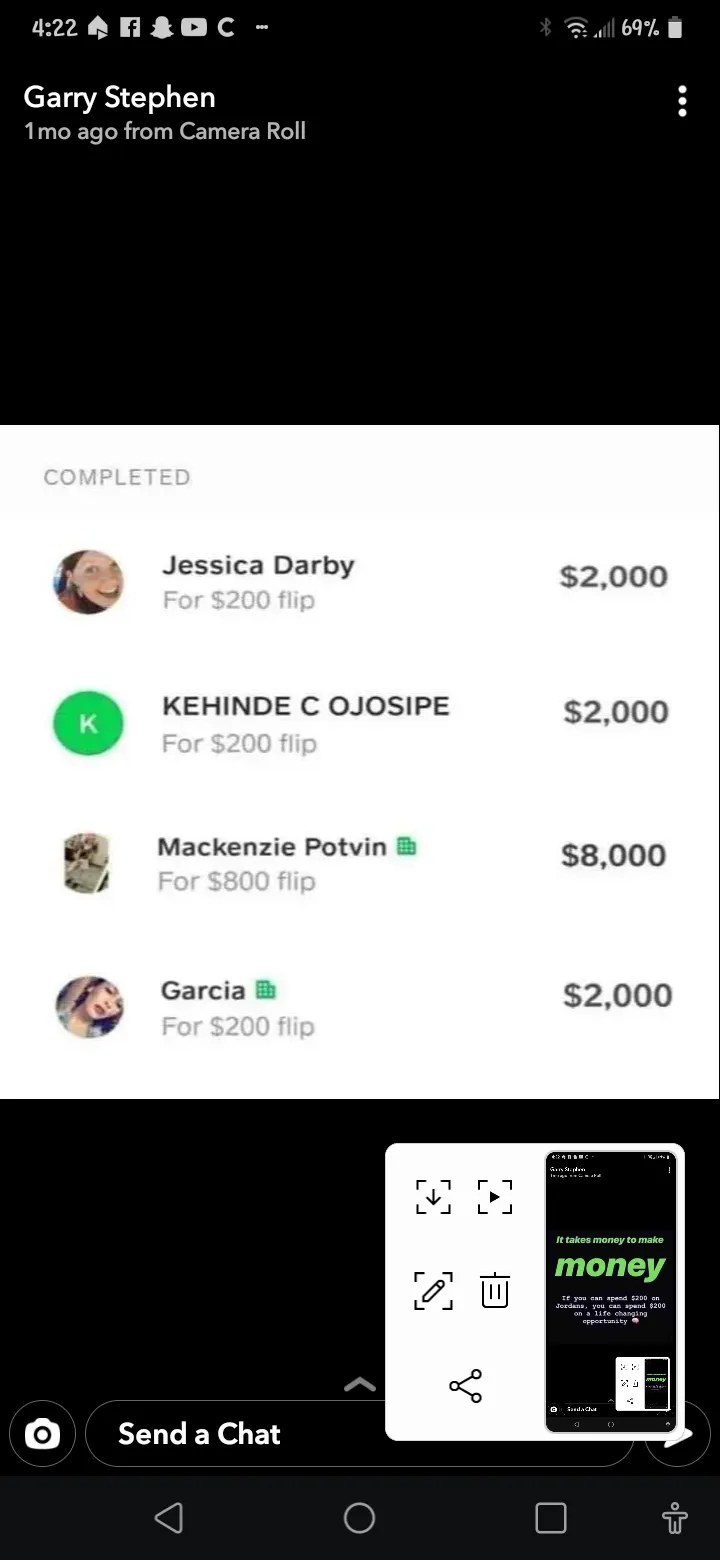Image resolution: width=720 pixels, height=1560 pixels.
Task: Edit the captured screenshot
Action: point(433,1291)
